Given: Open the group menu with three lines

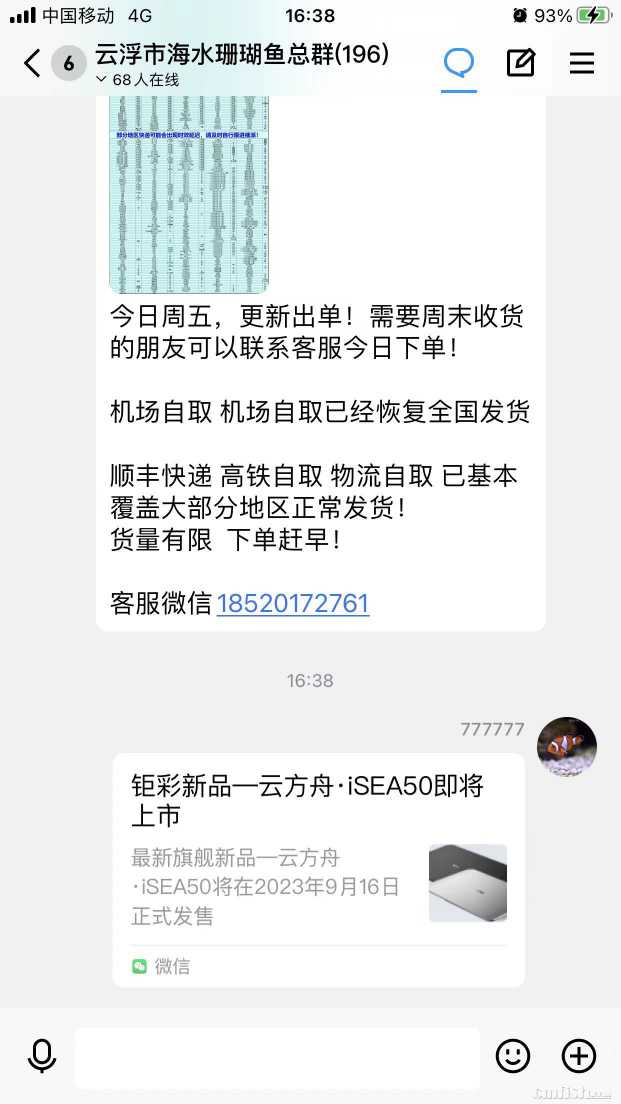Looking at the screenshot, I should (x=582, y=63).
